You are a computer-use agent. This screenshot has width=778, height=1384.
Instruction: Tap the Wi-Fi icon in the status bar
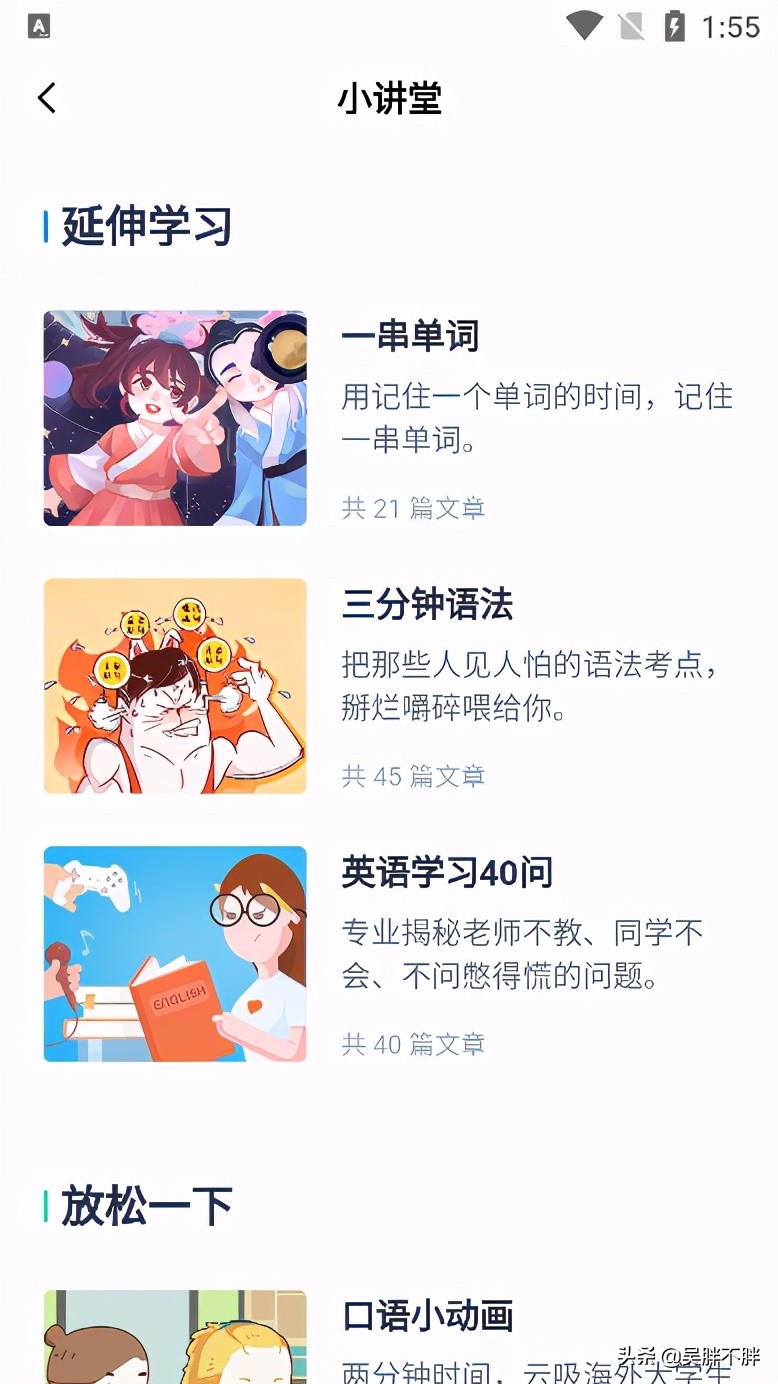pyautogui.click(x=584, y=27)
